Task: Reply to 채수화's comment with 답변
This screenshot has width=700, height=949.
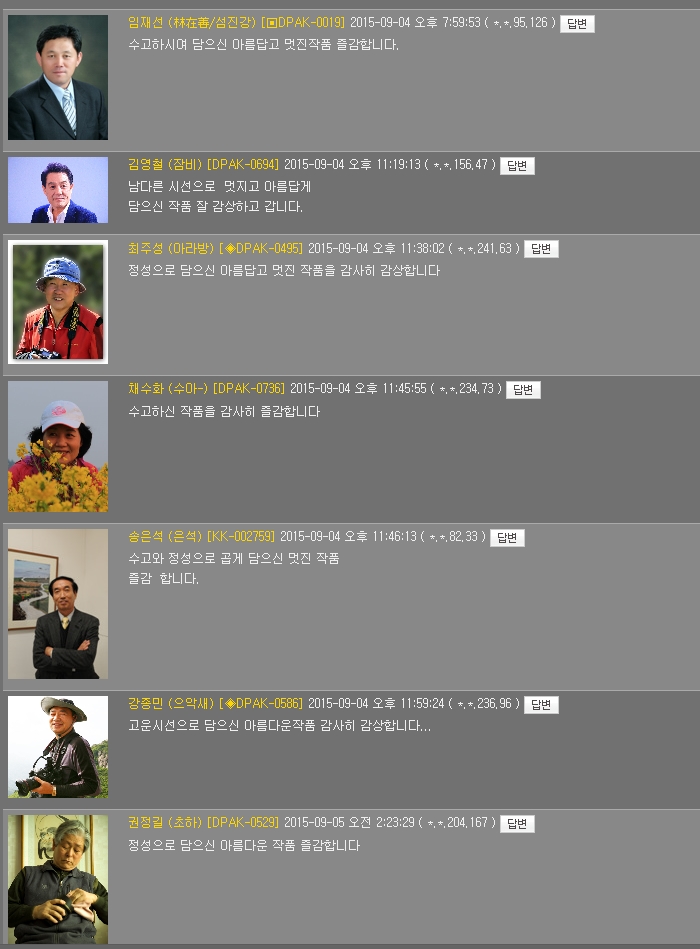Action: click(x=523, y=390)
